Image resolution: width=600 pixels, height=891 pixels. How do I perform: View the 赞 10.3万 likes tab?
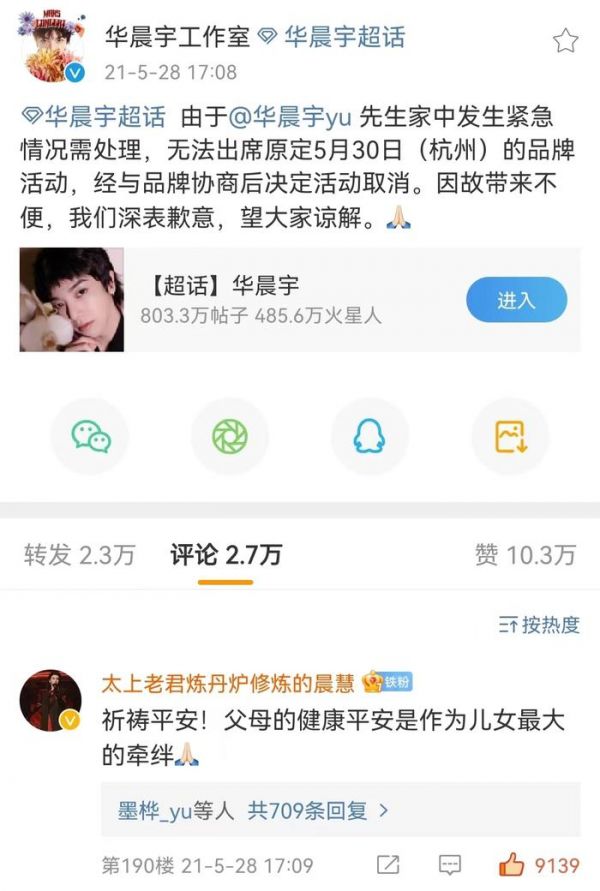525,554
